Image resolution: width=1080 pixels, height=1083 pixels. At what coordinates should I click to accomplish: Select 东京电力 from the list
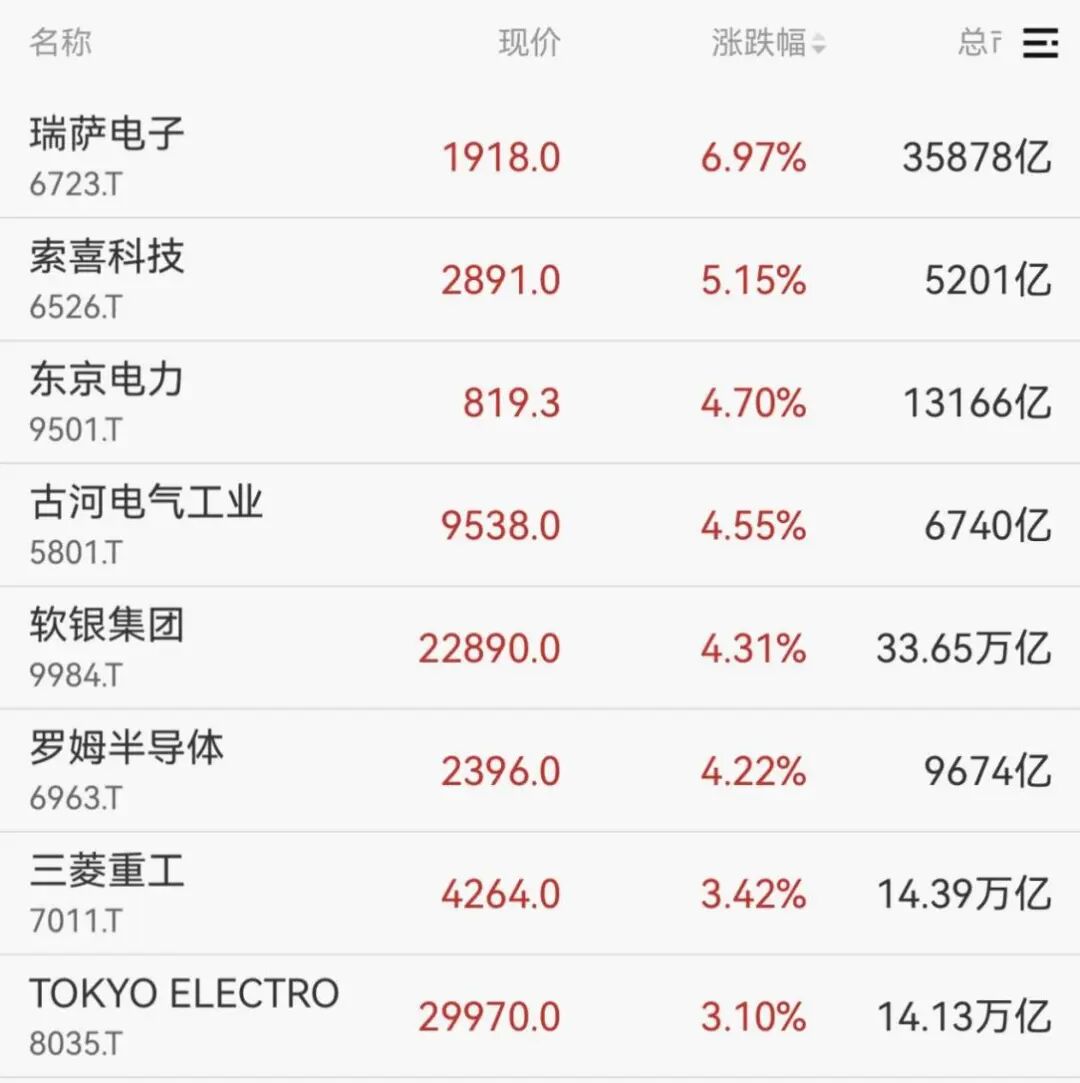tap(107, 381)
